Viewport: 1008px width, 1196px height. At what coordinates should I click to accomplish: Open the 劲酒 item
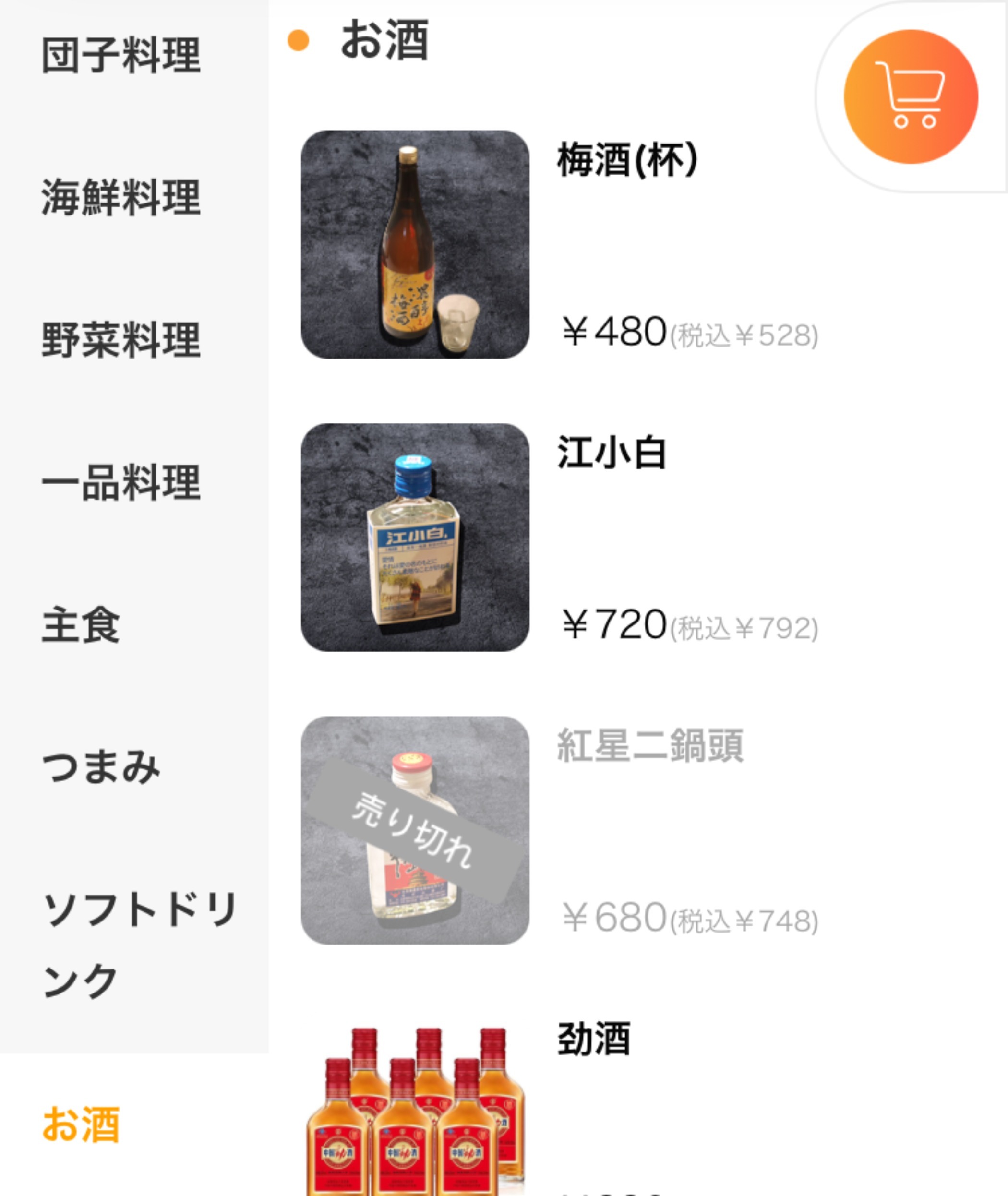pos(594,1038)
